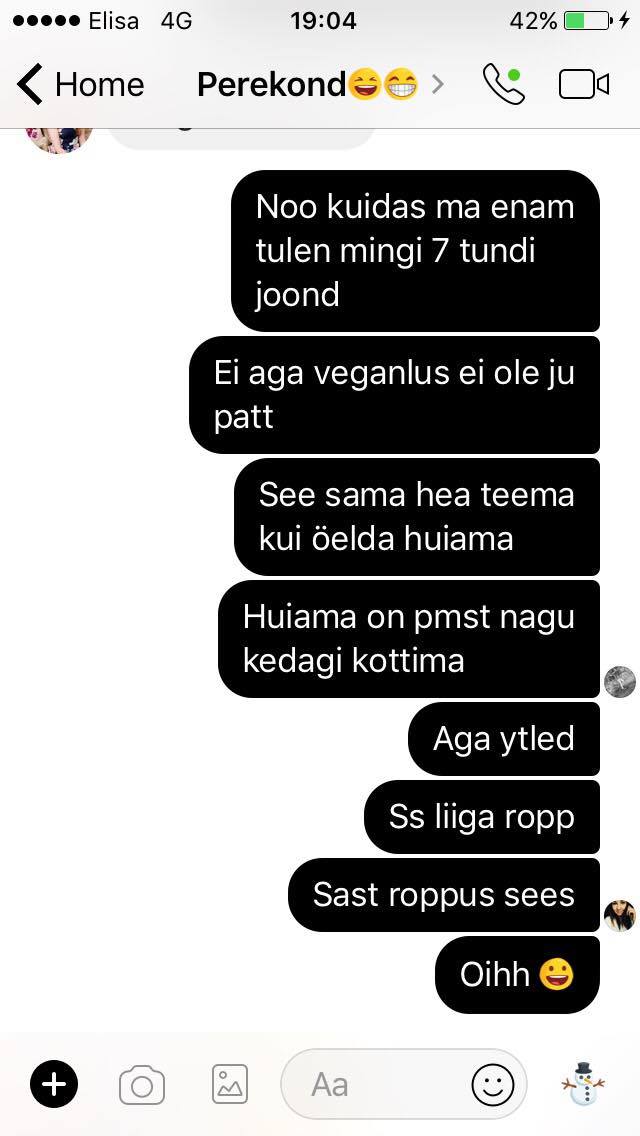This screenshot has height=1136, width=640.
Task: Send the snowman emoji
Action: 583,1083
